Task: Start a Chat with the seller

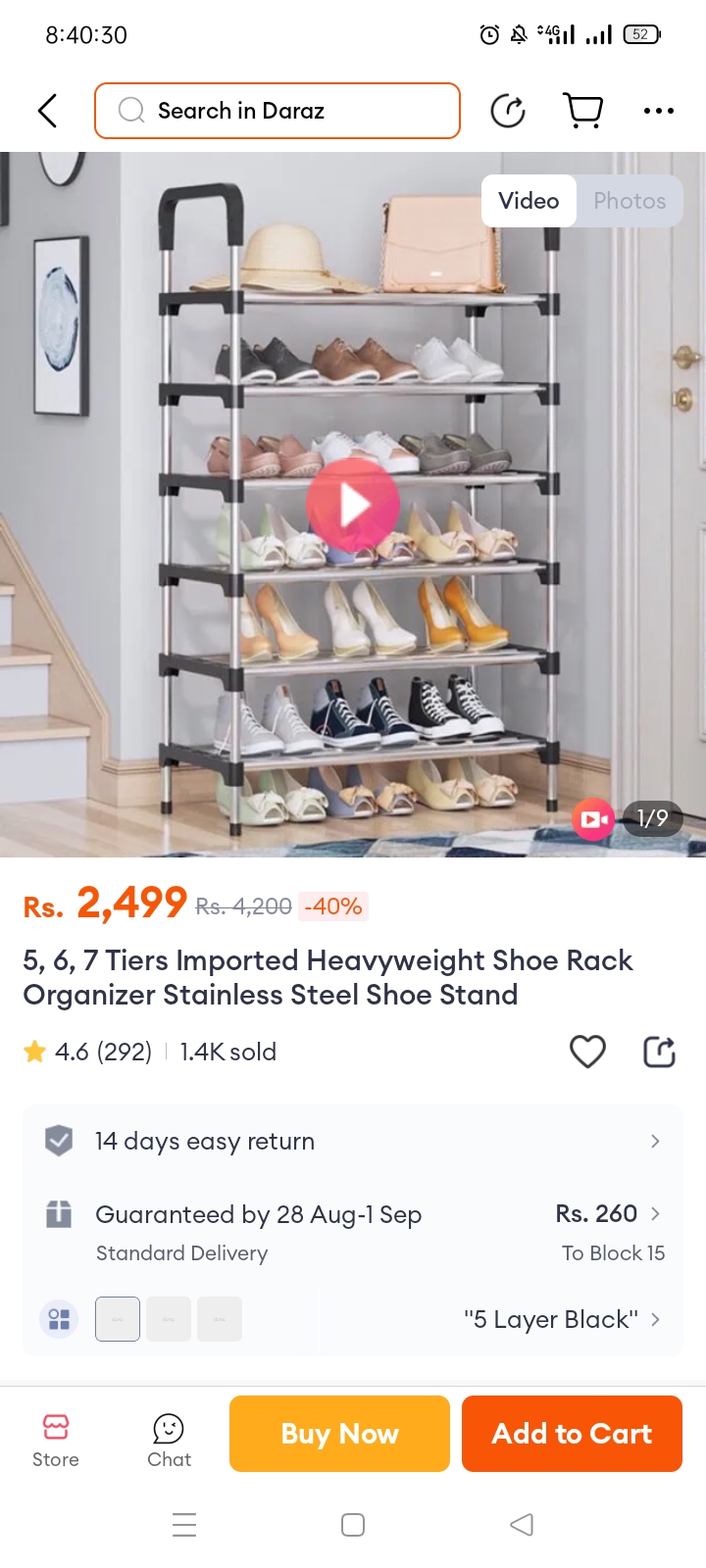Action: tap(169, 1440)
